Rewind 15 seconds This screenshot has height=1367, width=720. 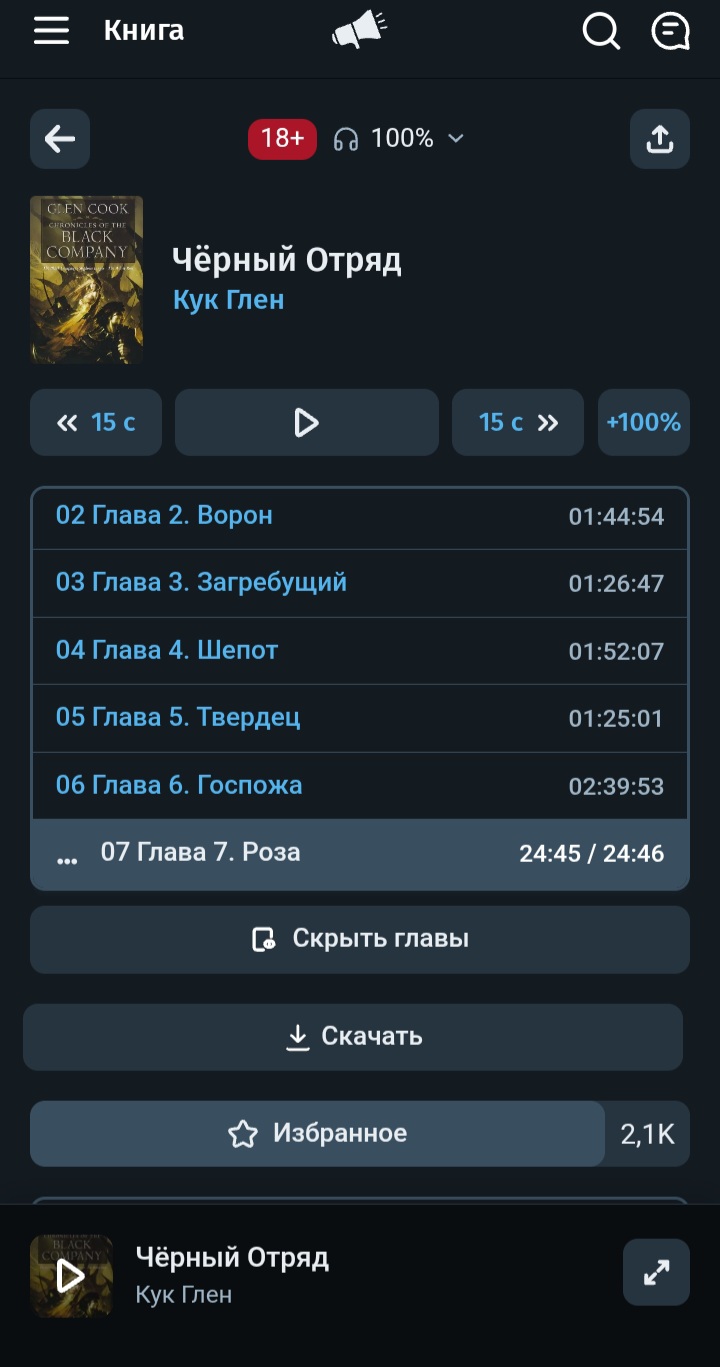pyautogui.click(x=96, y=422)
